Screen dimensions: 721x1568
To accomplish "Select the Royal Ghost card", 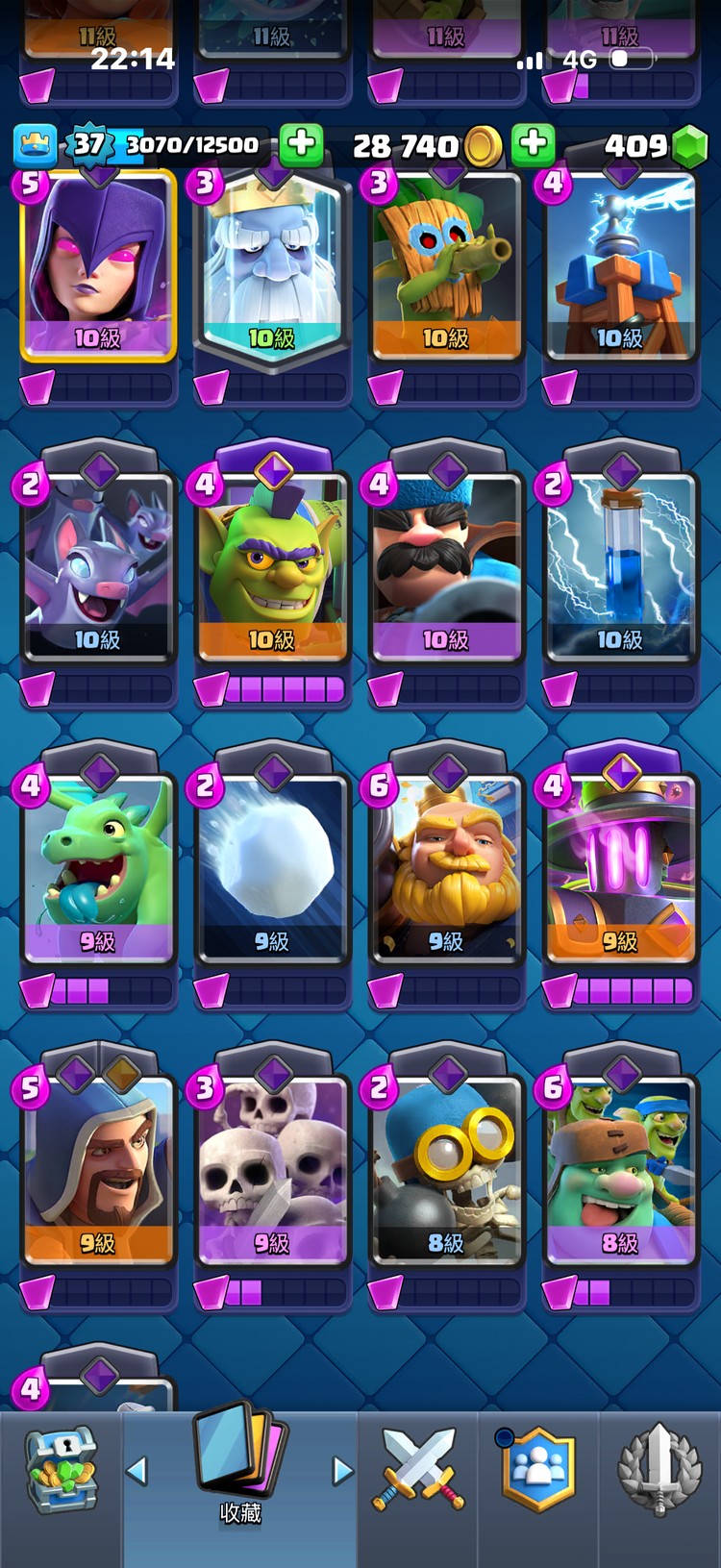I will (272, 264).
